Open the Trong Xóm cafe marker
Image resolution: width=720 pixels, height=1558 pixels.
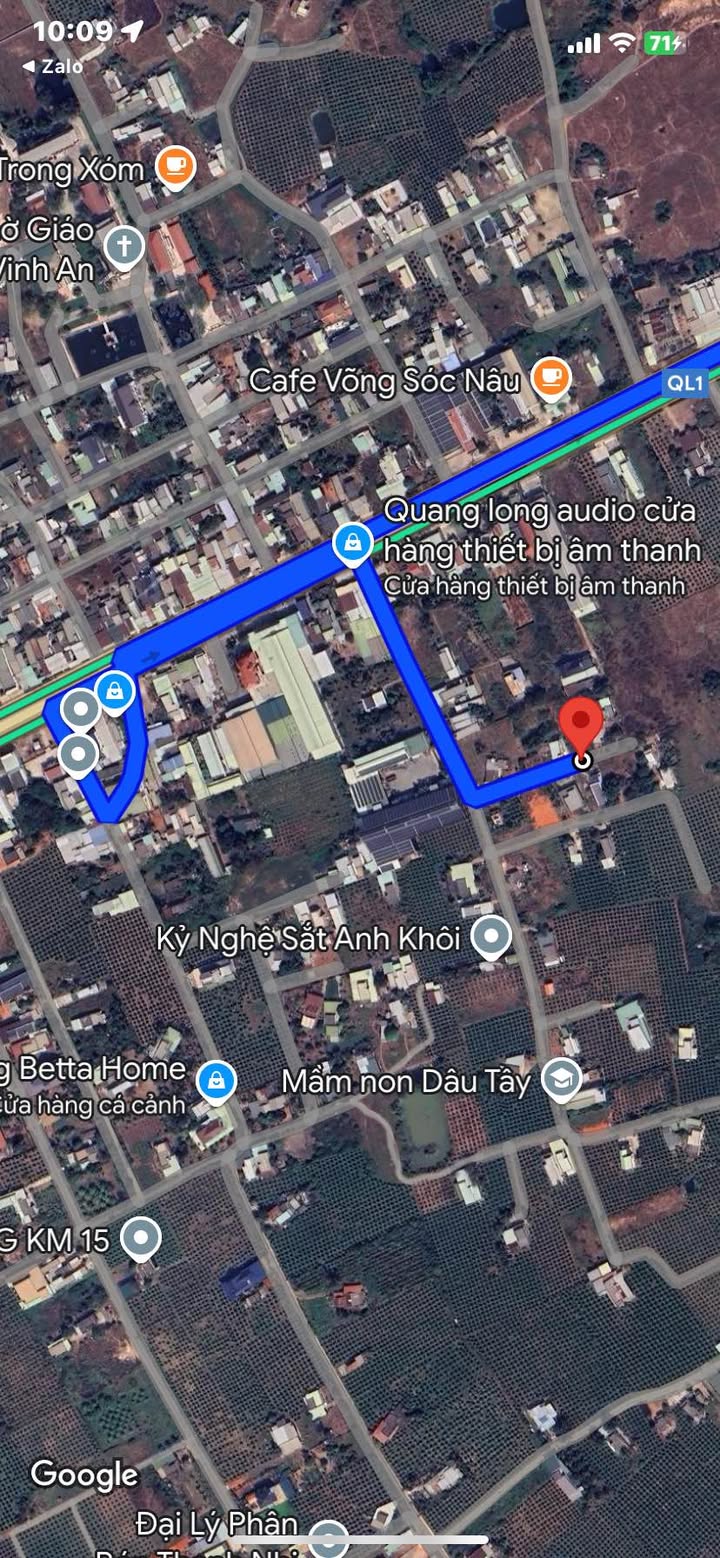pyautogui.click(x=176, y=167)
